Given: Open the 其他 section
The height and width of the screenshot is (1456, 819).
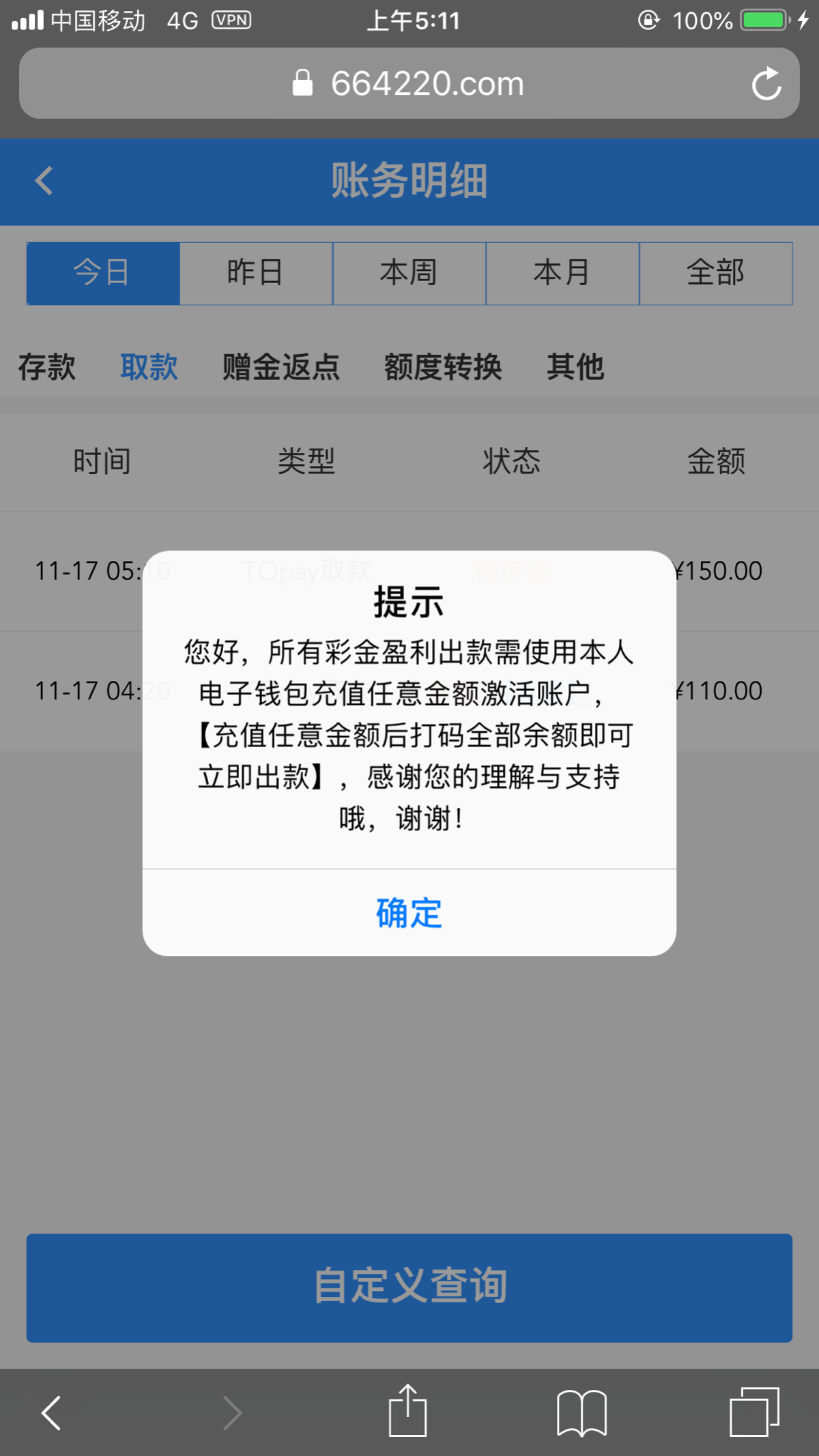Looking at the screenshot, I should pyautogui.click(x=575, y=366).
